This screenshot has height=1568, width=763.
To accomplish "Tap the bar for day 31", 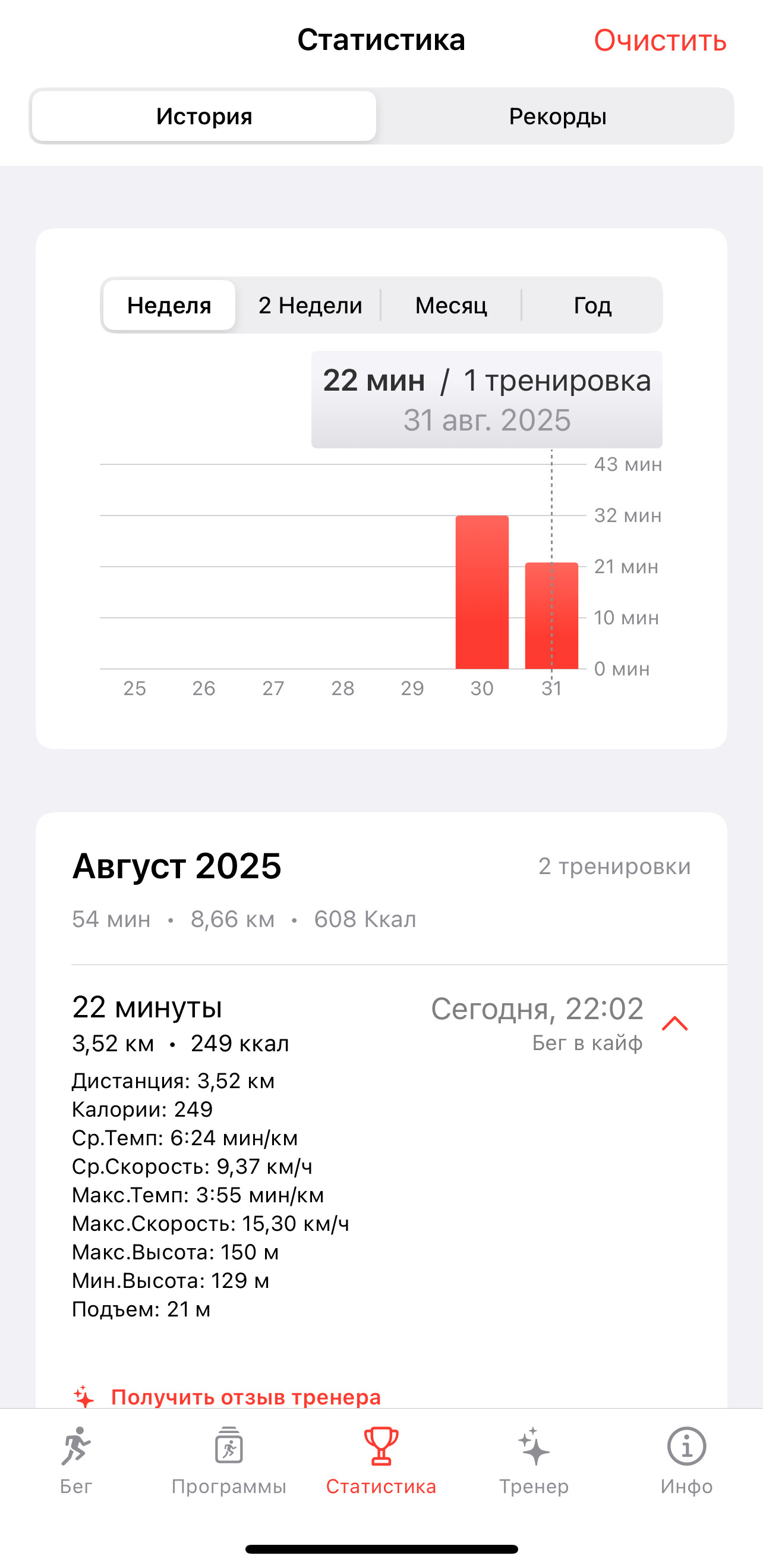I will pyautogui.click(x=551, y=615).
